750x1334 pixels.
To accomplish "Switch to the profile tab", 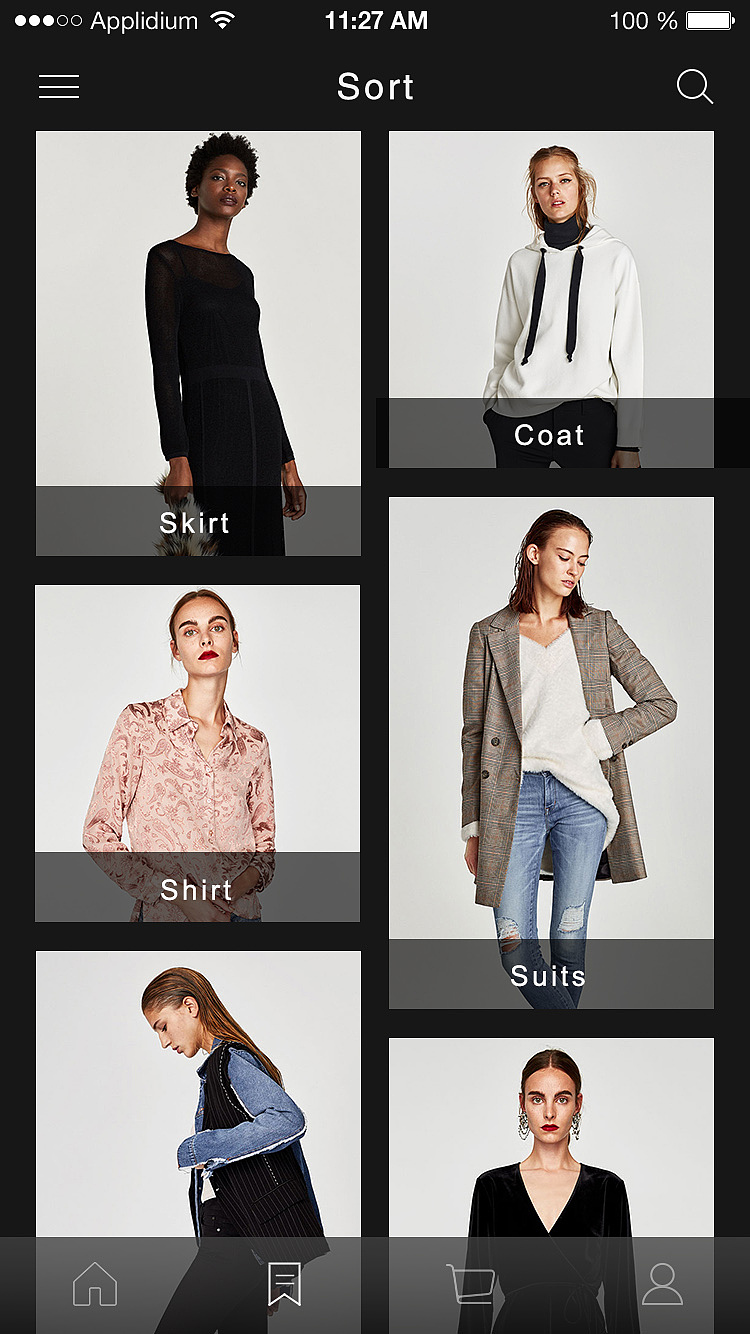I will tap(662, 1284).
